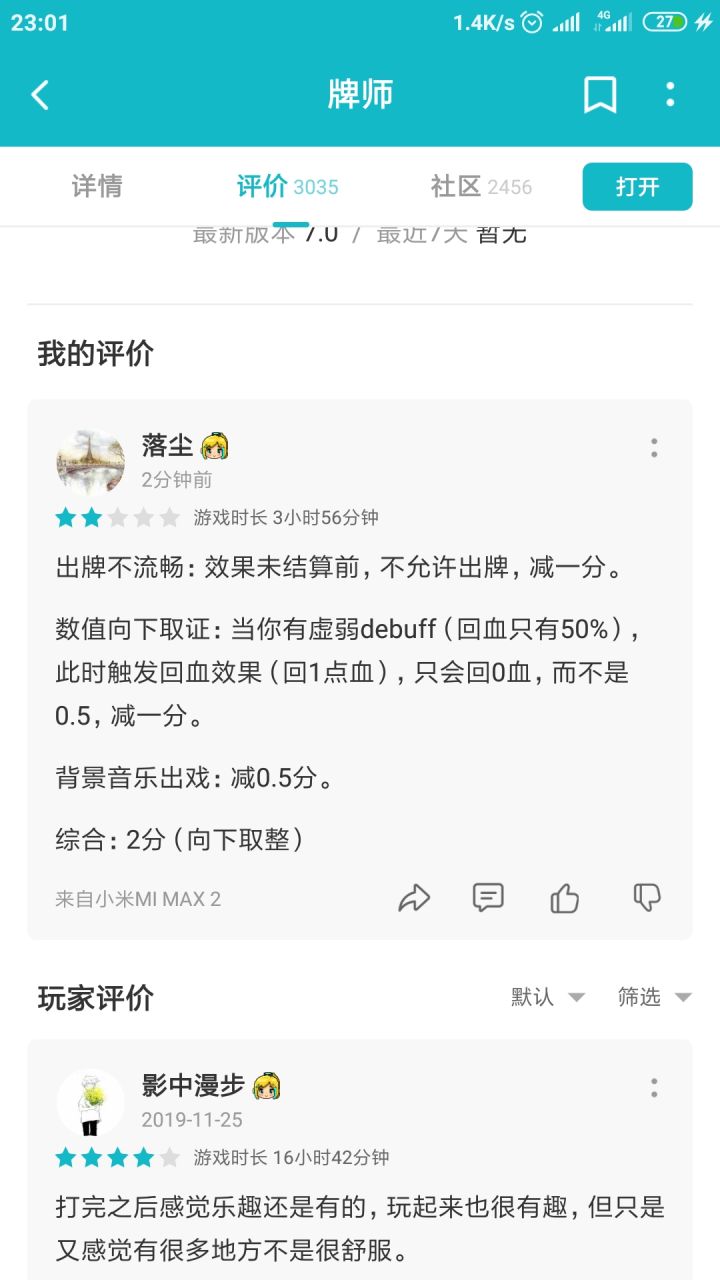Dislike 落尘's review

pos(647,897)
